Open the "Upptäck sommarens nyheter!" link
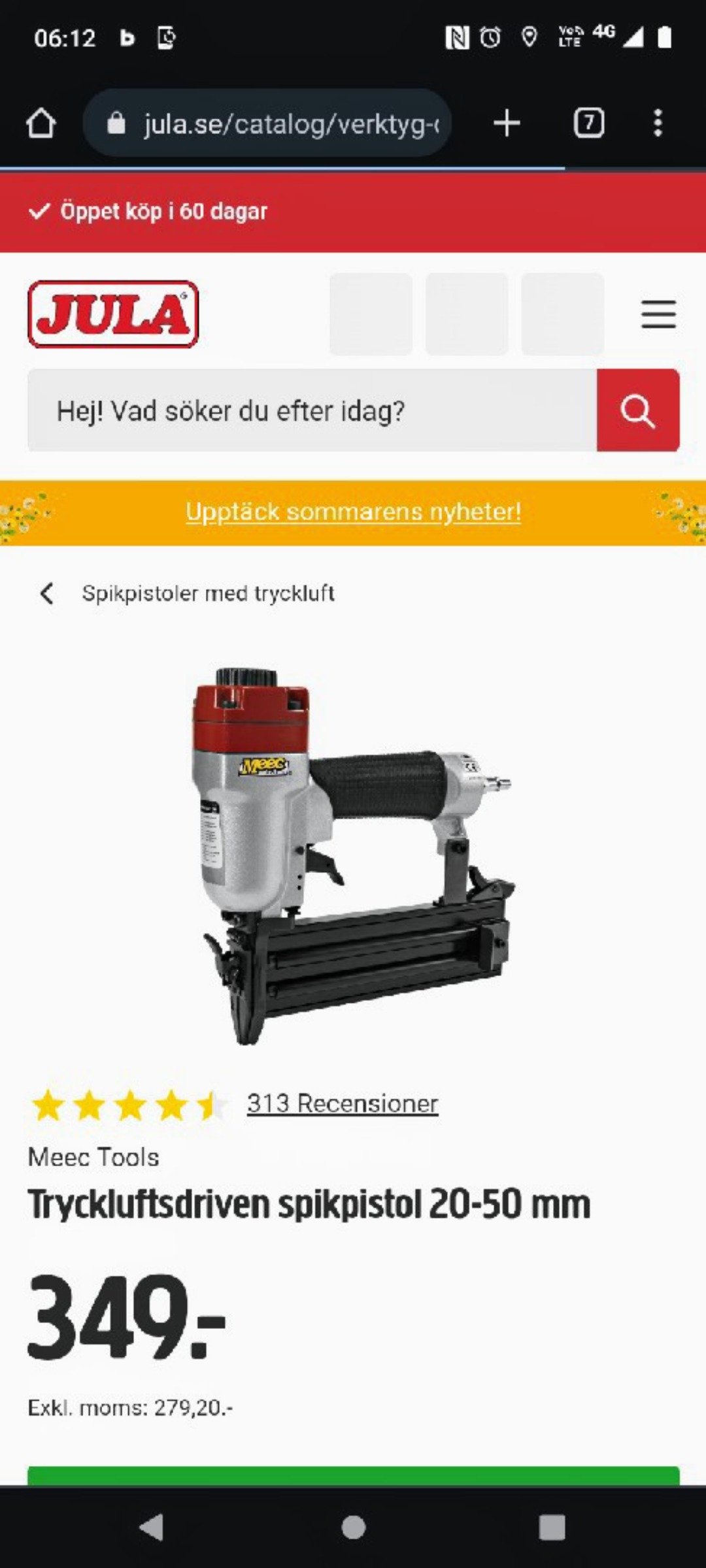Screen dimensions: 706x1568 tap(353, 512)
